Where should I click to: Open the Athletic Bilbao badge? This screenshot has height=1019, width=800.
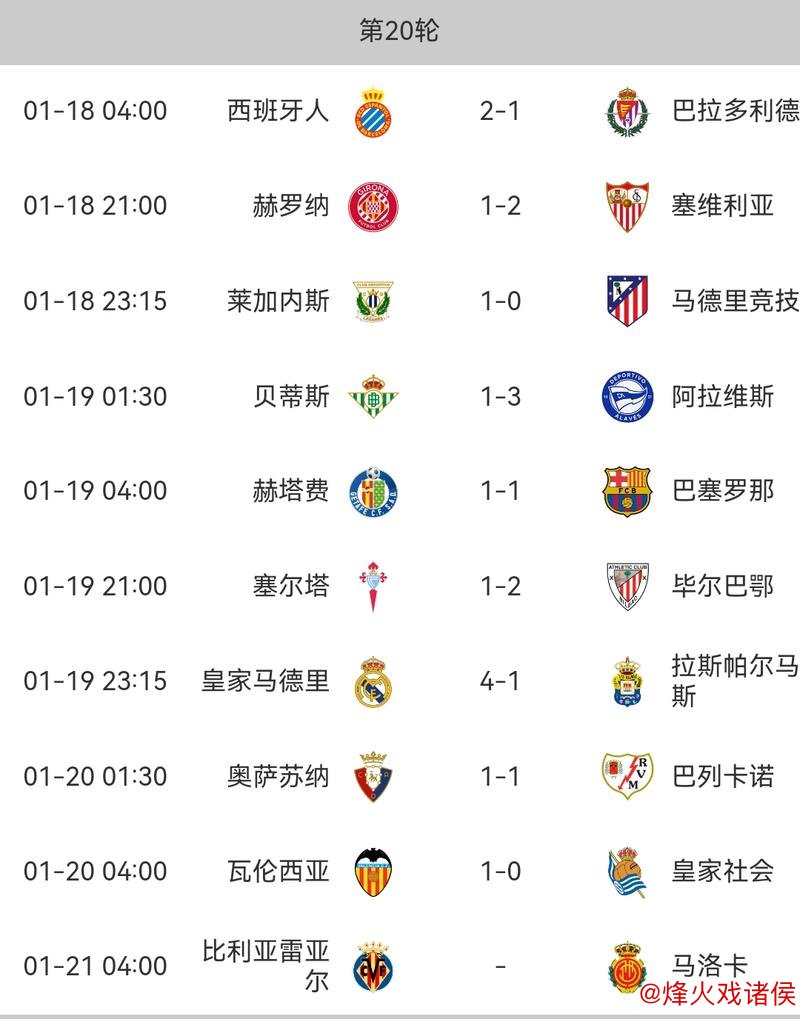[625, 585]
